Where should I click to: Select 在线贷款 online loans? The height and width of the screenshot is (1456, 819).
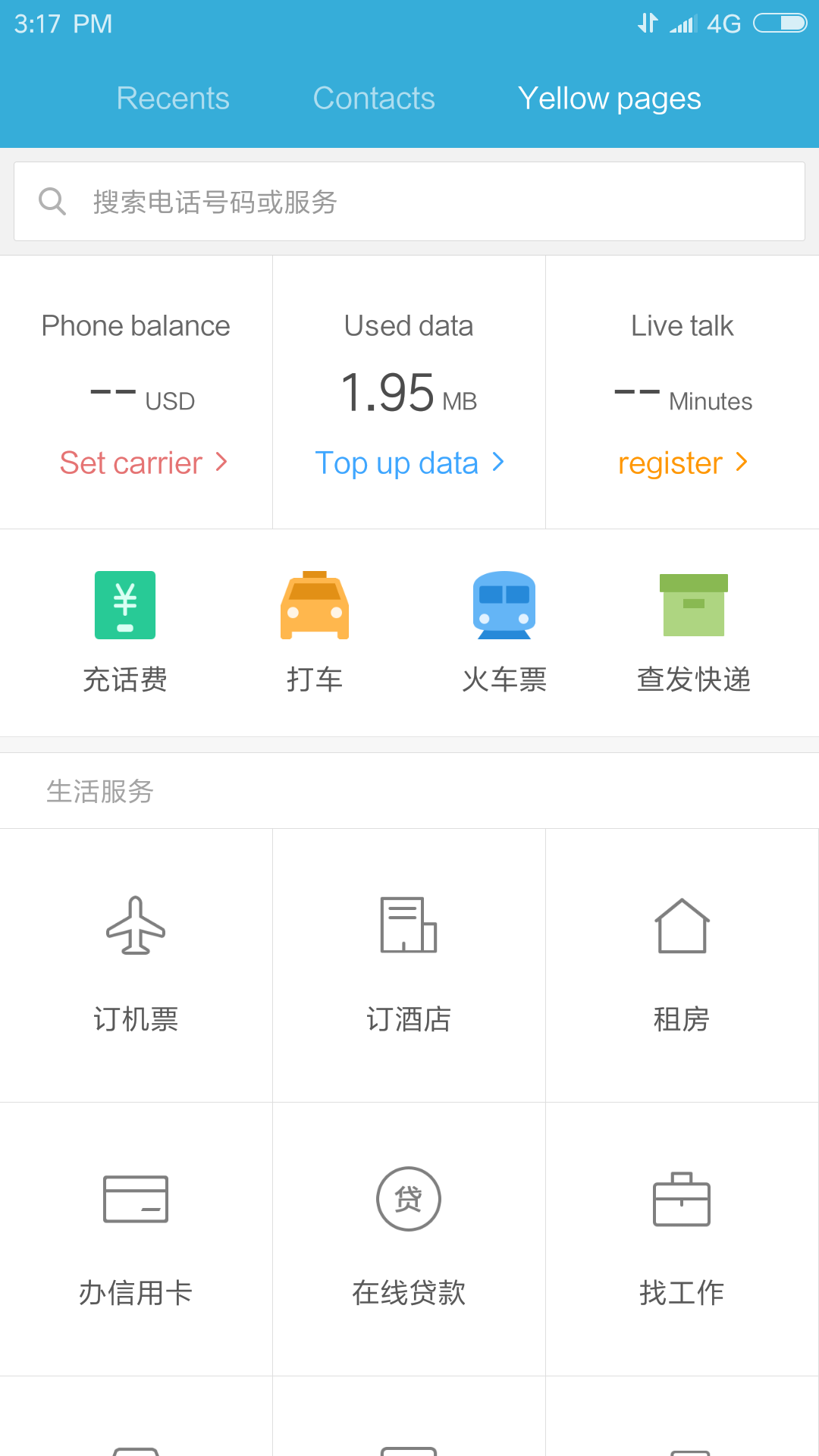point(409,1238)
